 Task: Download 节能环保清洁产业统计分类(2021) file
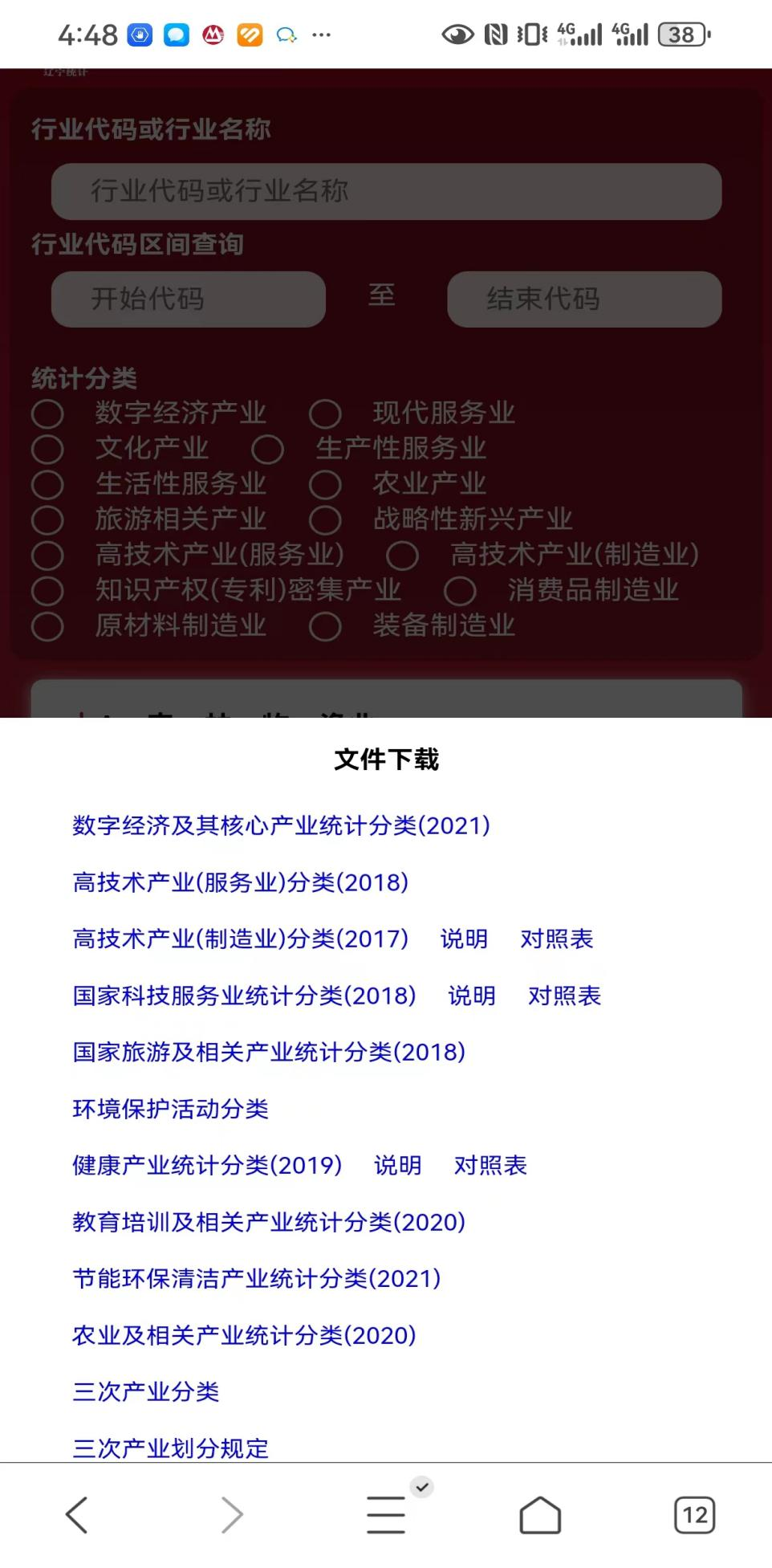click(257, 1278)
